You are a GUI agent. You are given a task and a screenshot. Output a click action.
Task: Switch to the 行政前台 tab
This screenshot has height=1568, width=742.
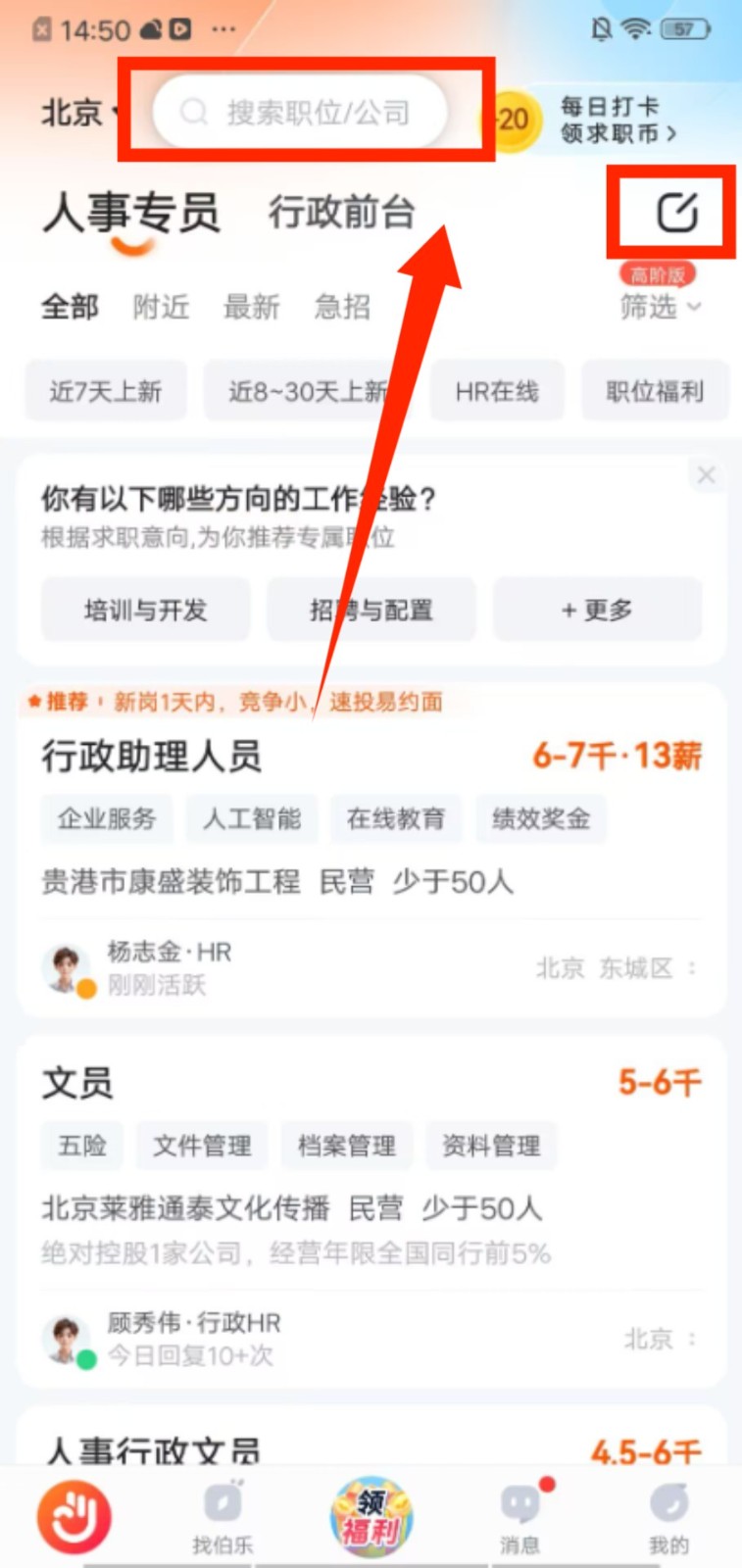[x=341, y=212]
